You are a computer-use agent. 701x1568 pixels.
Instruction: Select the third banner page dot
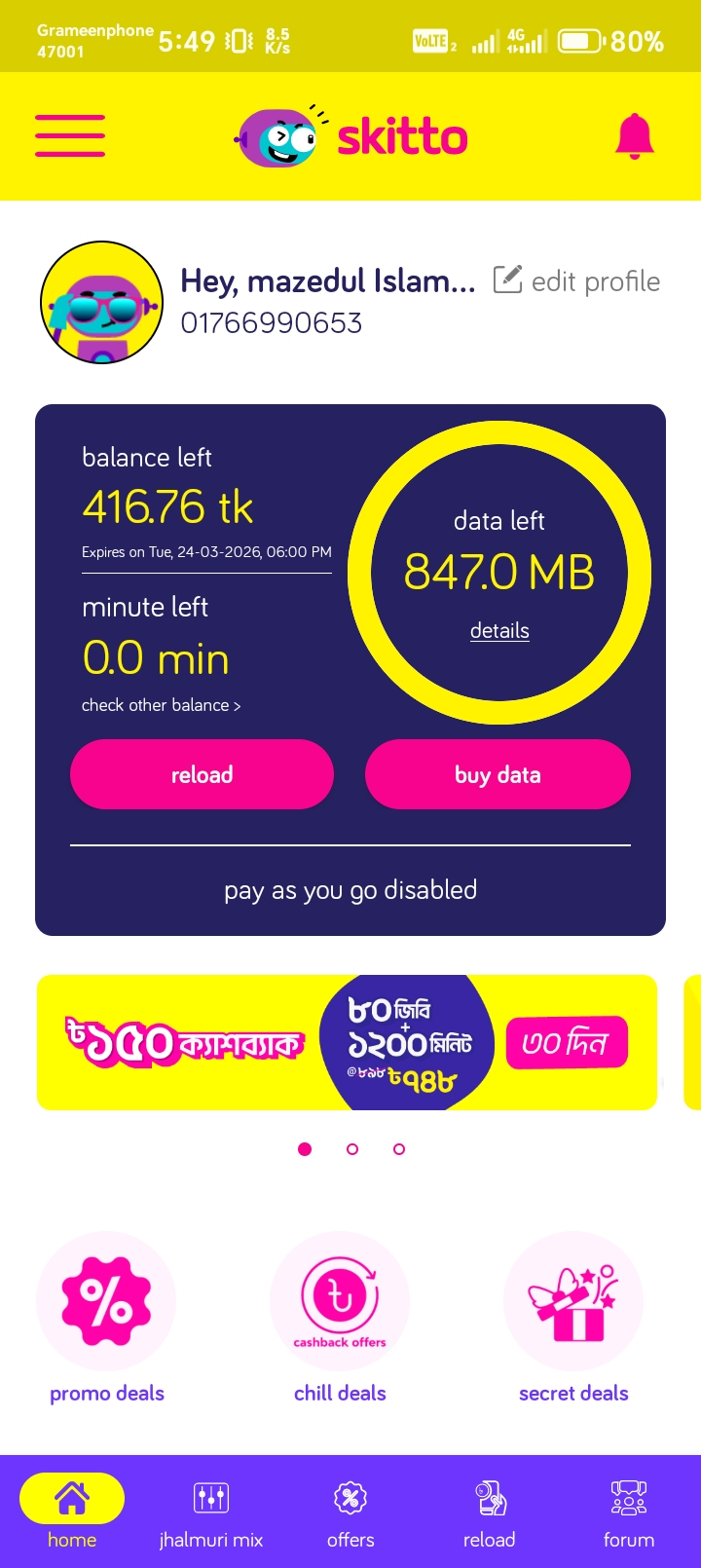point(399,1149)
